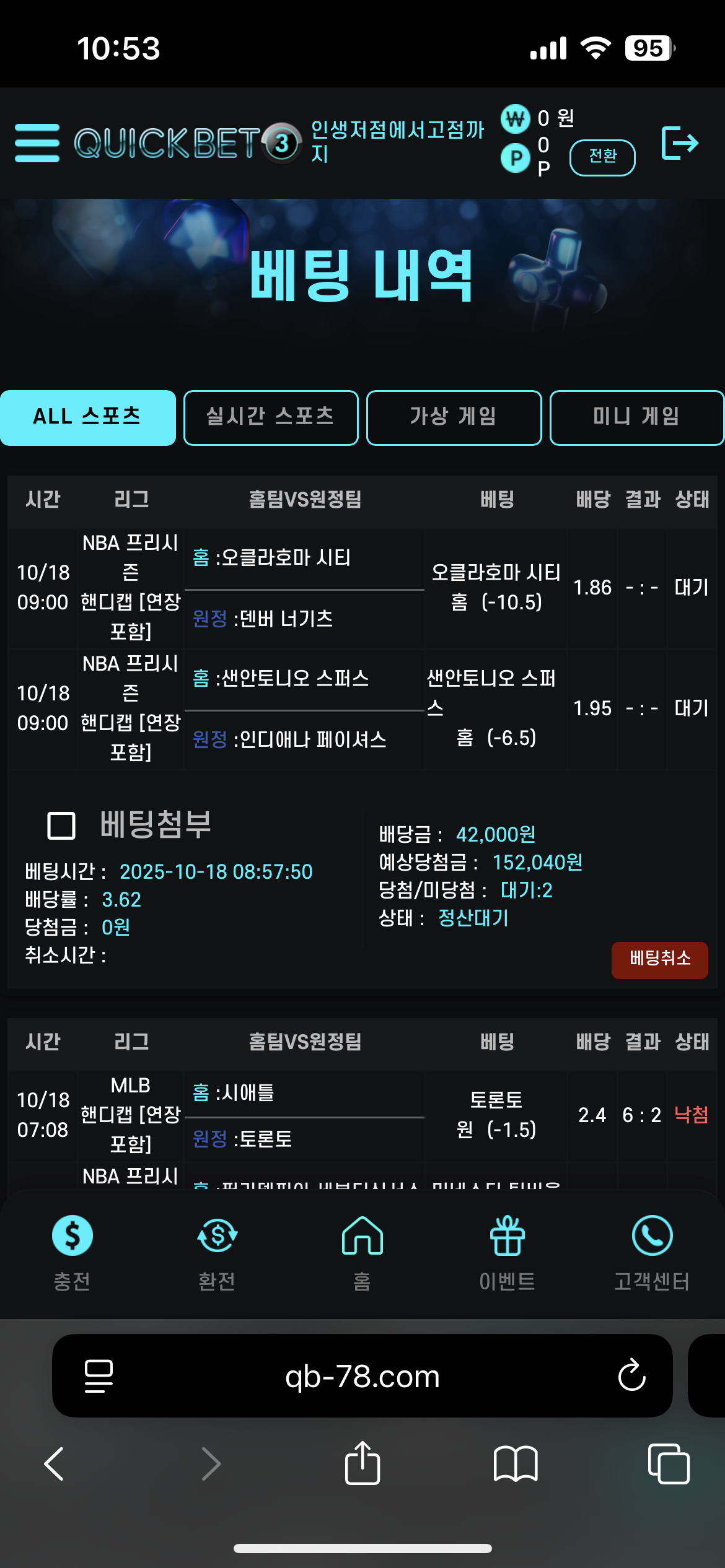Open the Safari share sheet
Image resolution: width=725 pixels, height=1568 pixels.
pyautogui.click(x=362, y=1464)
